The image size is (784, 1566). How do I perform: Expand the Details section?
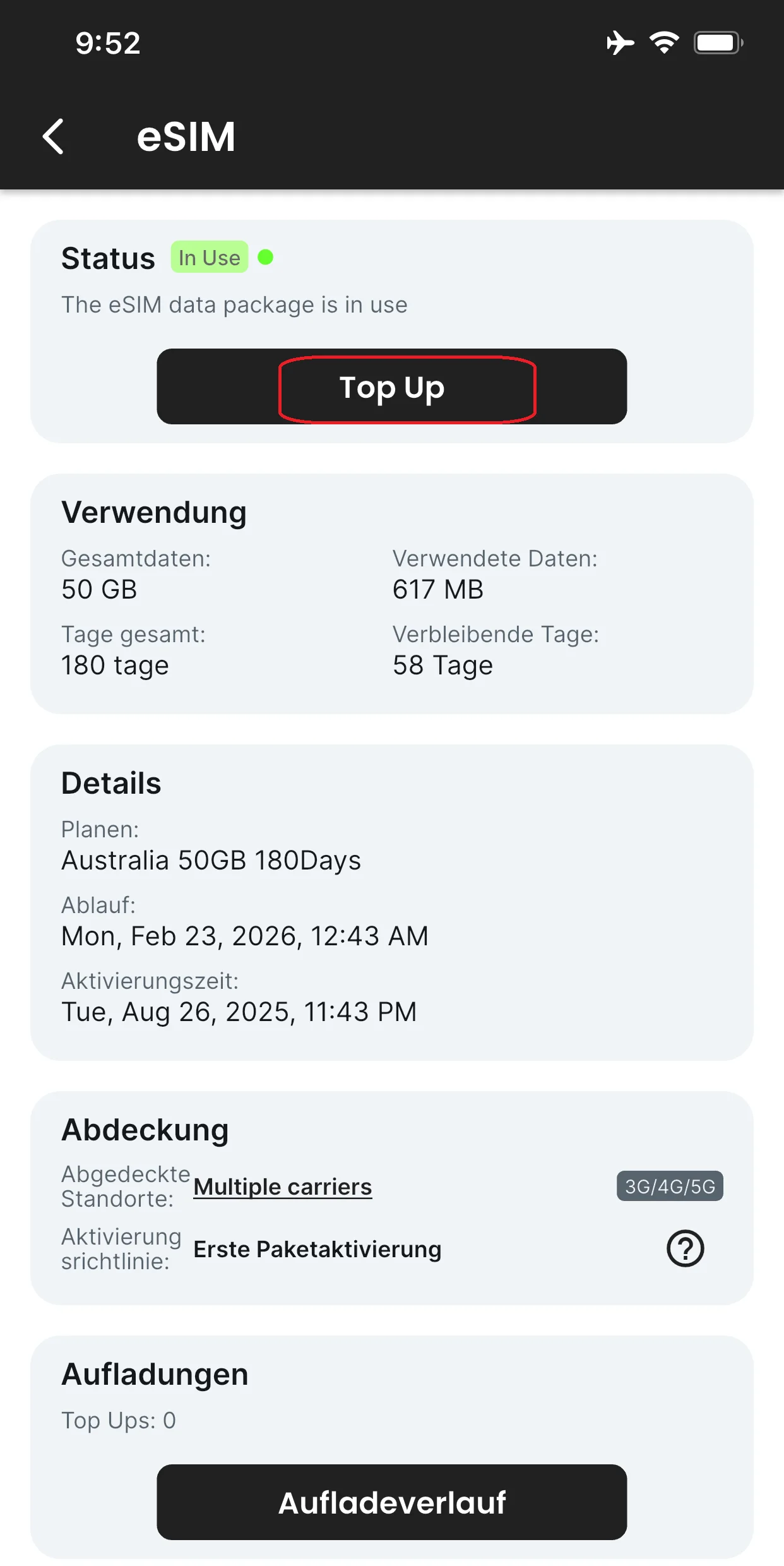111,783
